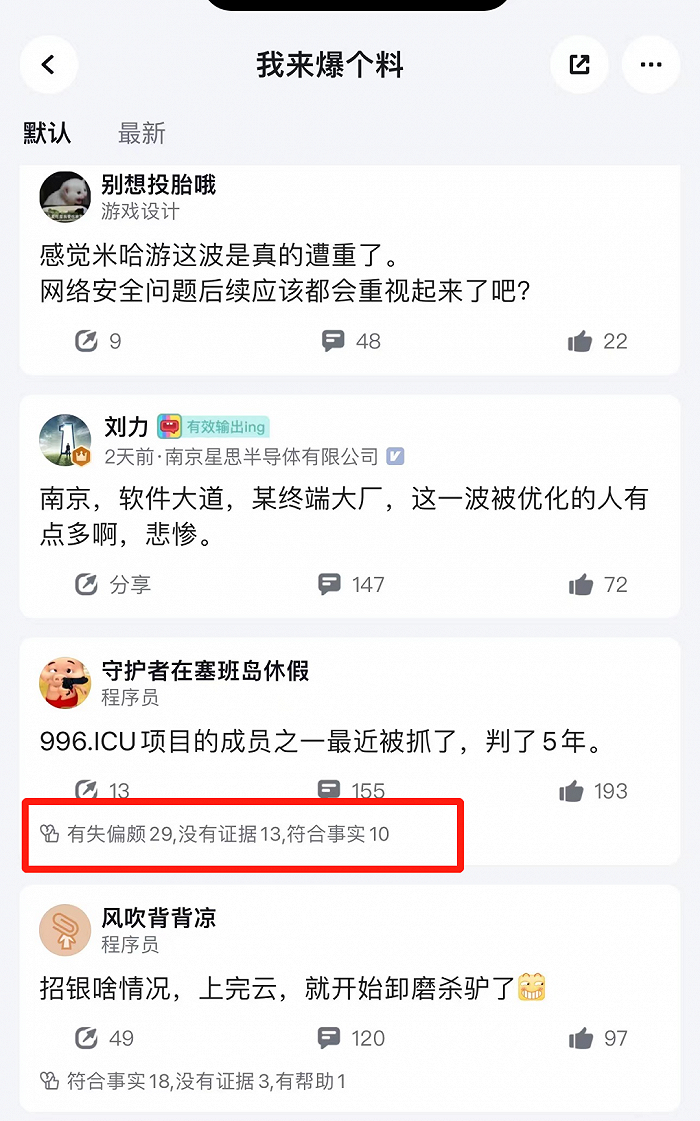Go back using the top-left arrow
Image resolution: width=700 pixels, height=1121 pixels.
coord(49,65)
